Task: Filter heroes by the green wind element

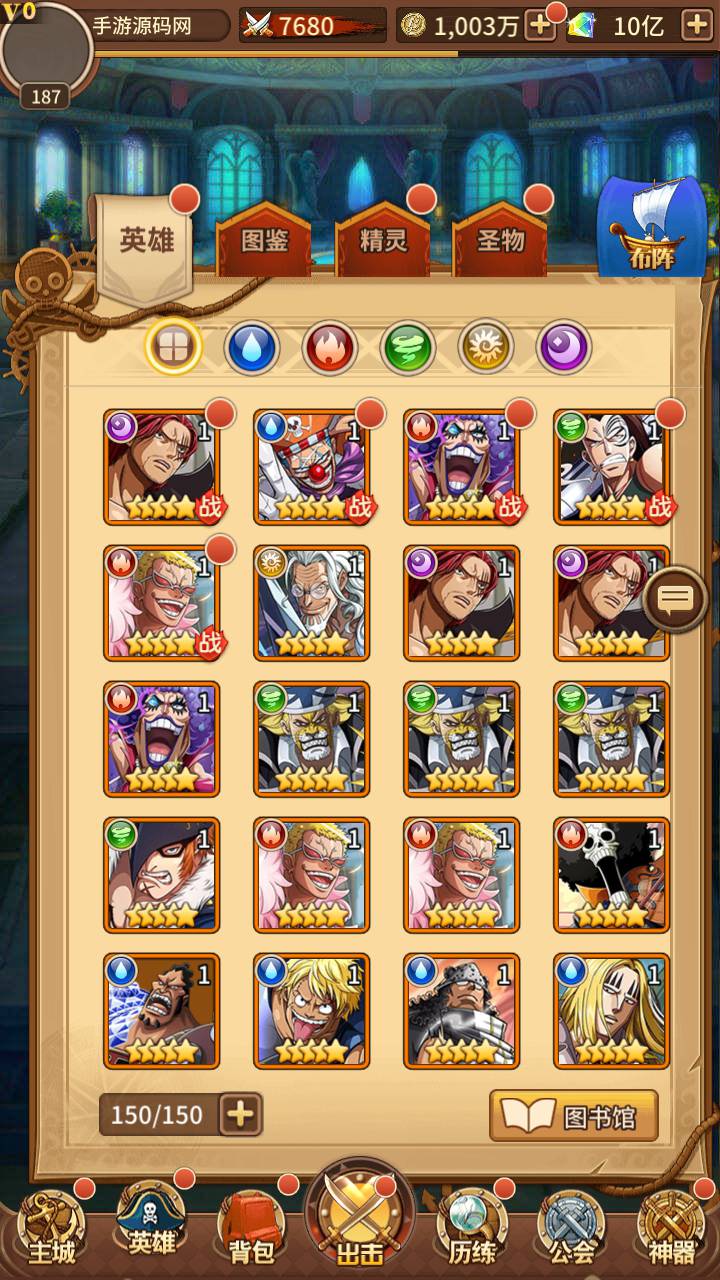Action: tap(408, 348)
